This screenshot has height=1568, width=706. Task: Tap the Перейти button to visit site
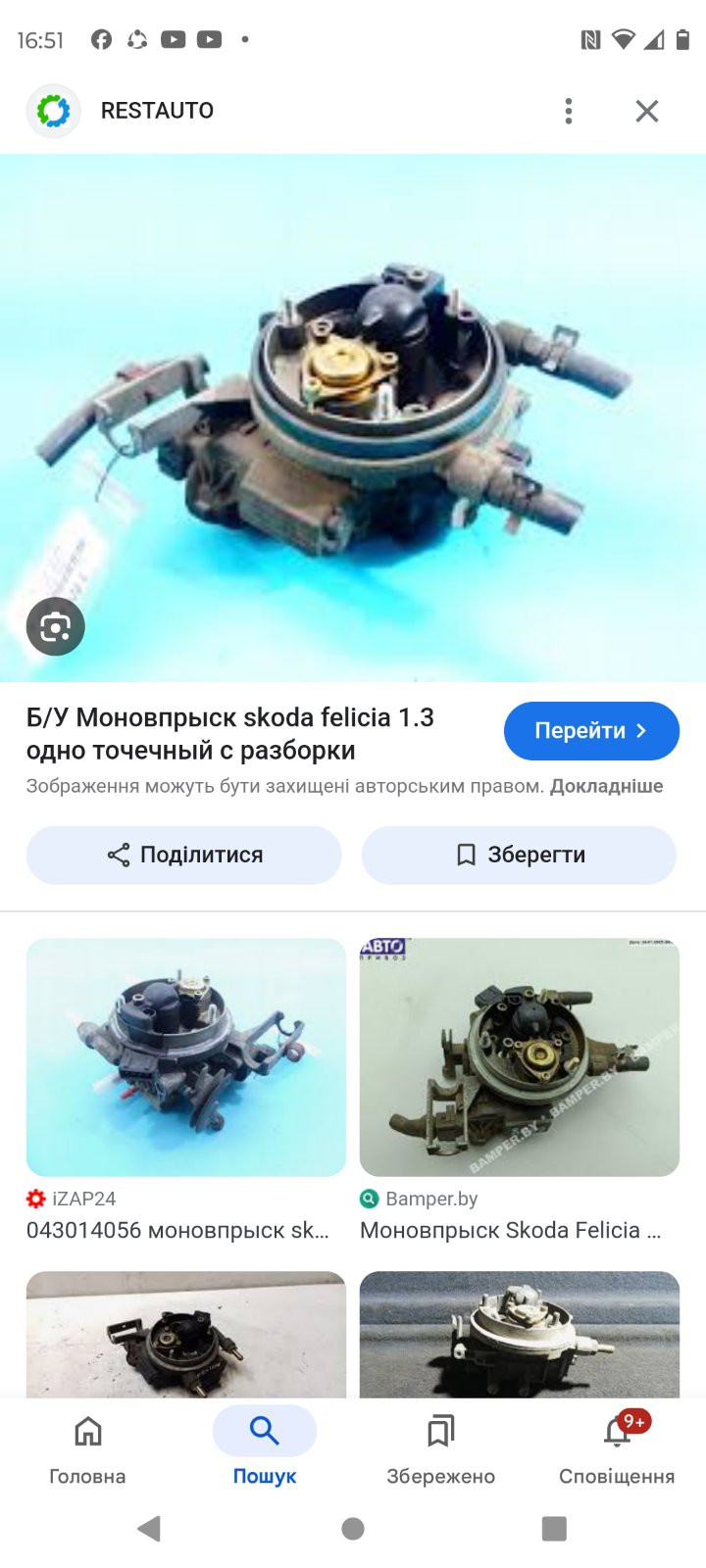pyautogui.click(x=591, y=731)
